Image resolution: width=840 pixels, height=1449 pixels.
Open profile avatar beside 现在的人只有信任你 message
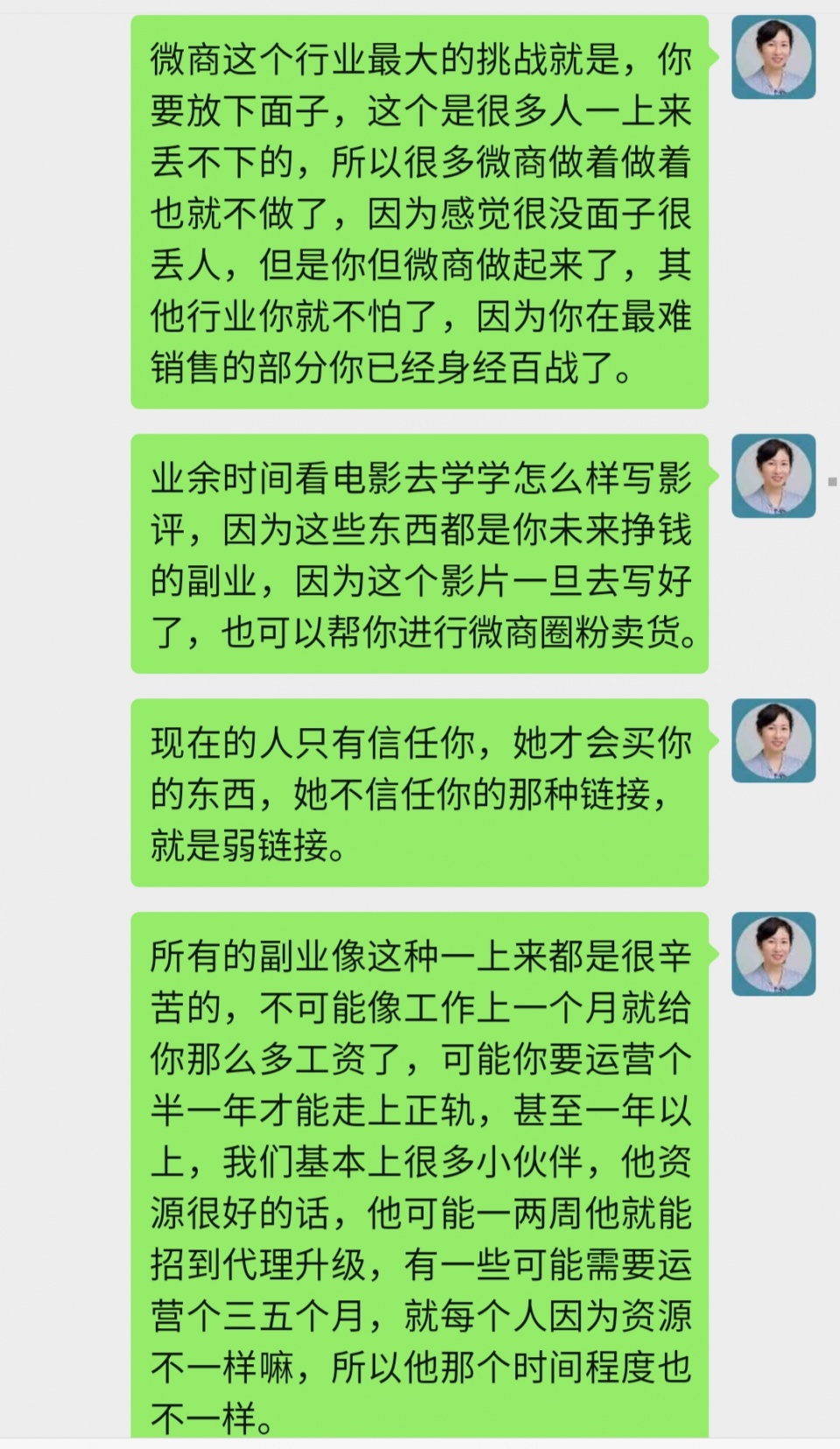point(773,740)
